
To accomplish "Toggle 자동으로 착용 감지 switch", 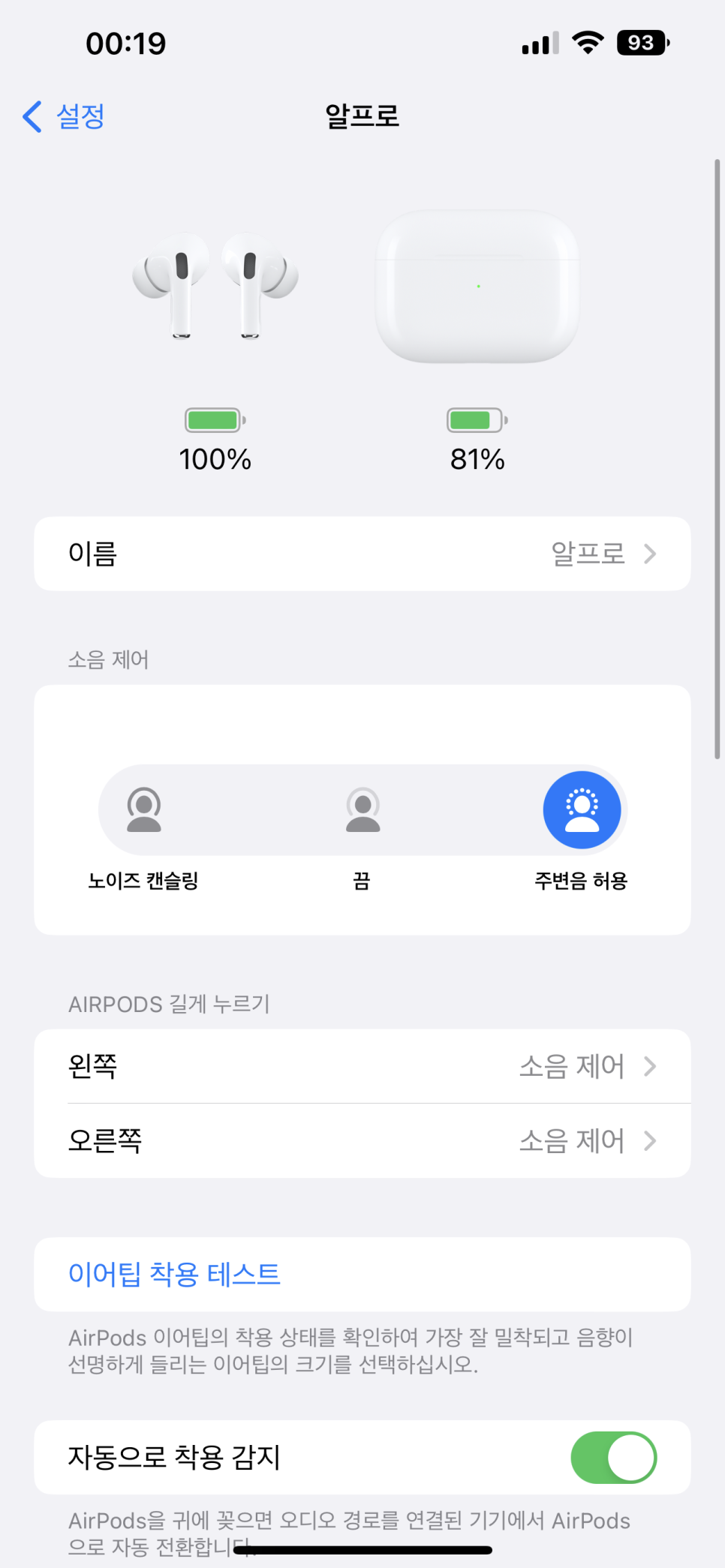I will click(613, 1457).
